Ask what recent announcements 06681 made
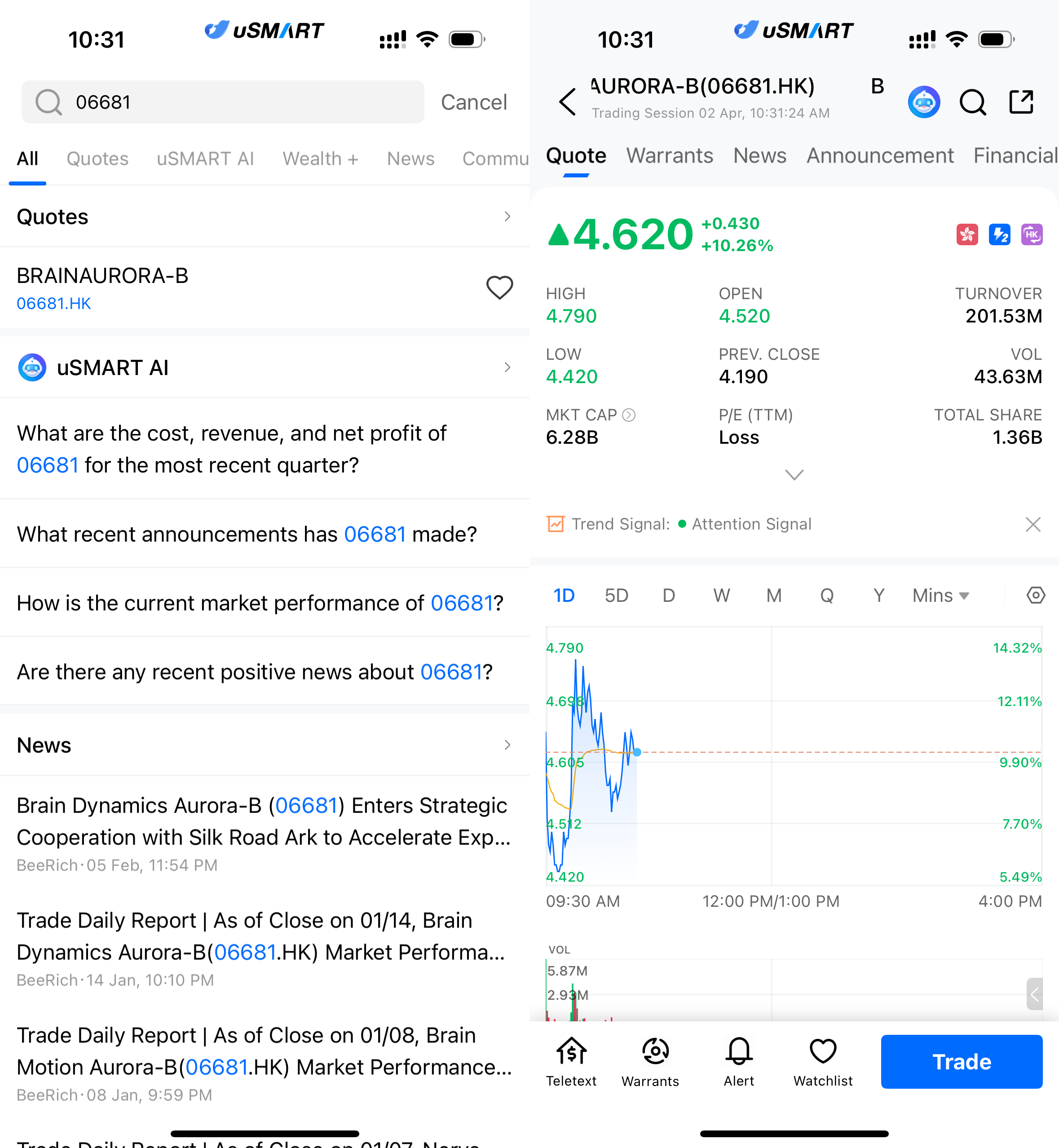 coord(247,534)
